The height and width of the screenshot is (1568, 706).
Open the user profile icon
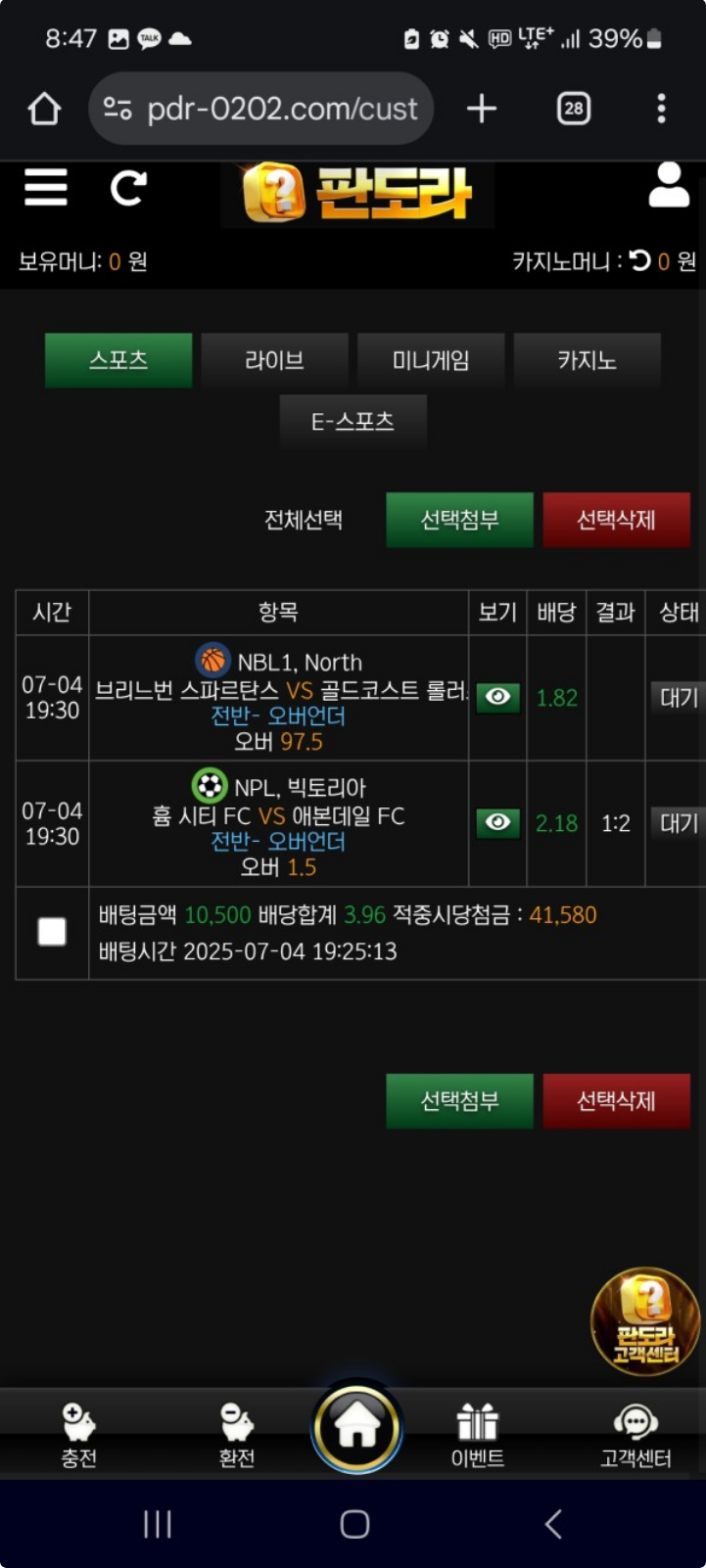[x=669, y=185]
